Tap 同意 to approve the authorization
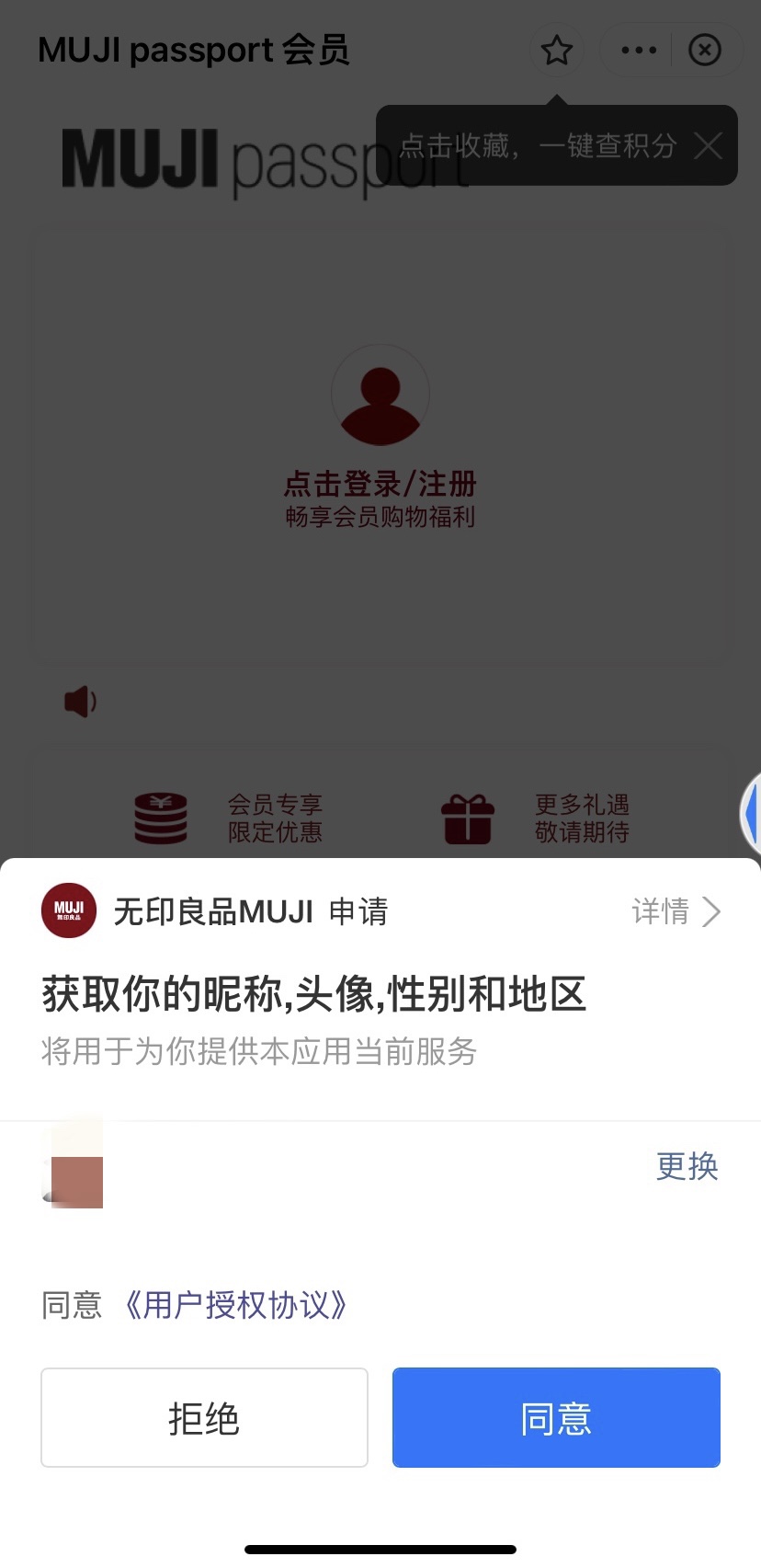This screenshot has width=761, height=1568. (x=556, y=1417)
